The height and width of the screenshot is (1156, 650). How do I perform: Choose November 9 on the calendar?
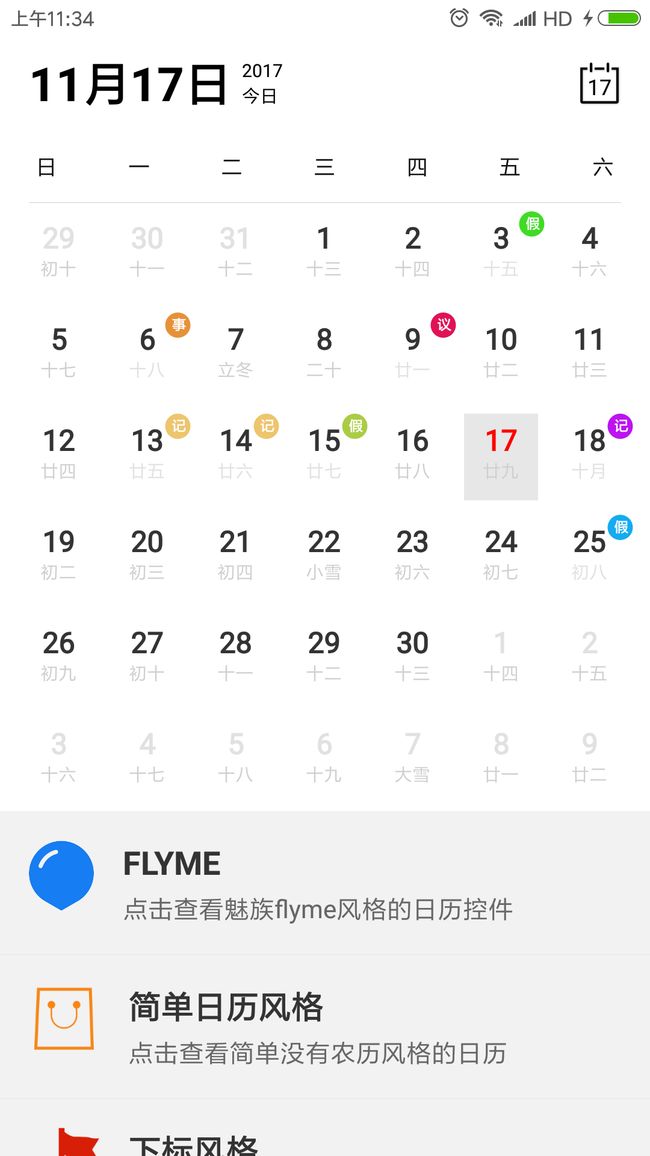(x=413, y=354)
